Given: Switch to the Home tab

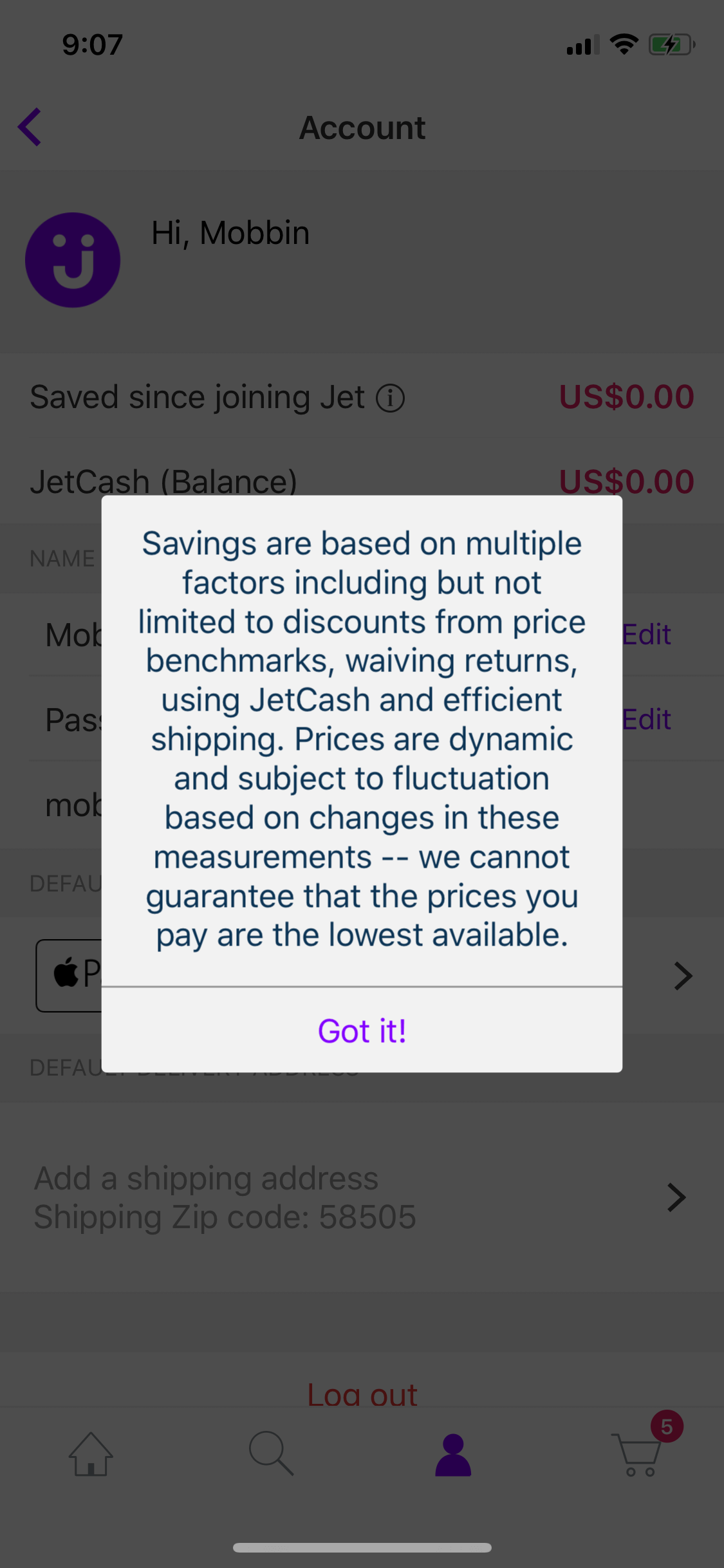Looking at the screenshot, I should click(x=91, y=1454).
